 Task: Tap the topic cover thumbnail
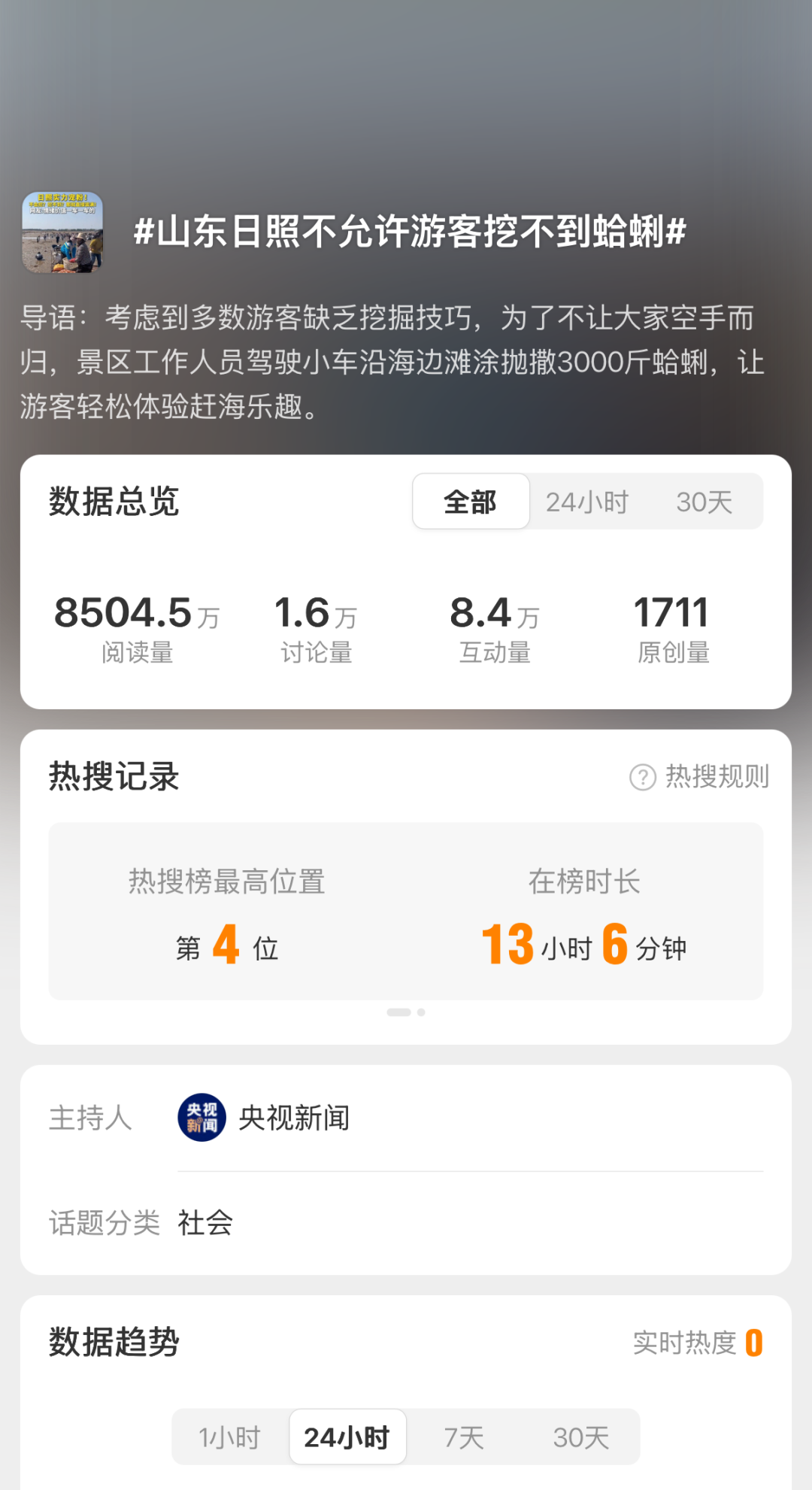click(62, 232)
